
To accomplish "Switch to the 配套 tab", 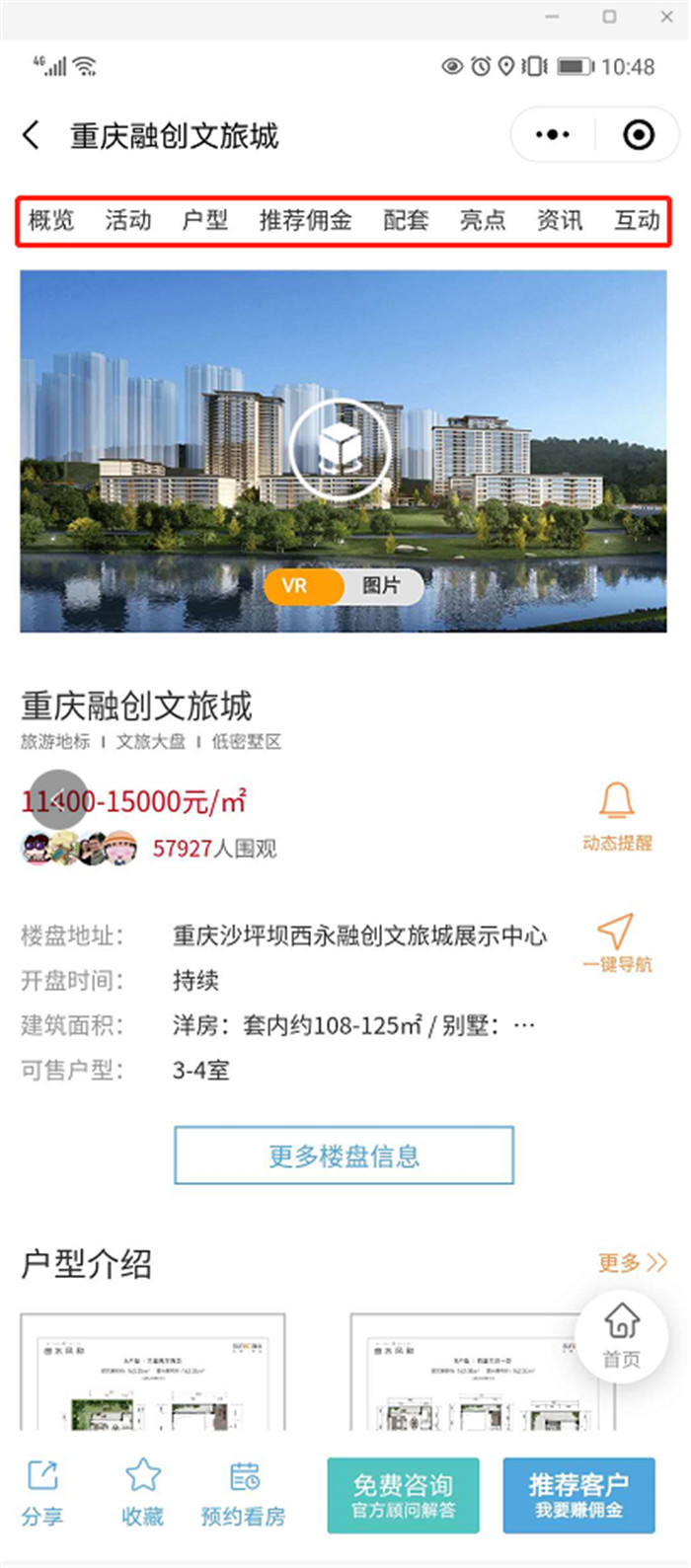I will pyautogui.click(x=406, y=220).
